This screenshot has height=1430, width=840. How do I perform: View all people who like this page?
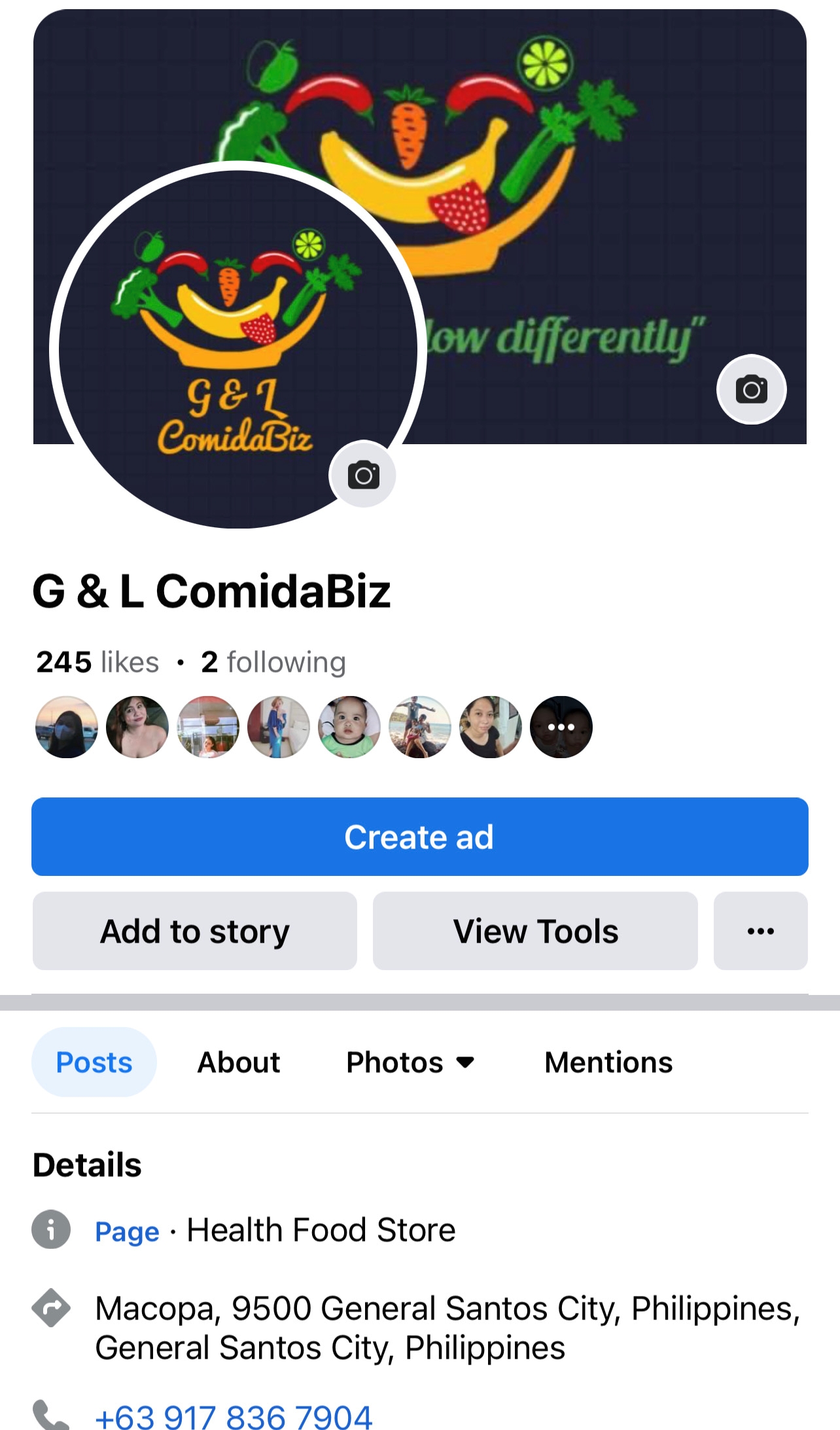pos(561,727)
